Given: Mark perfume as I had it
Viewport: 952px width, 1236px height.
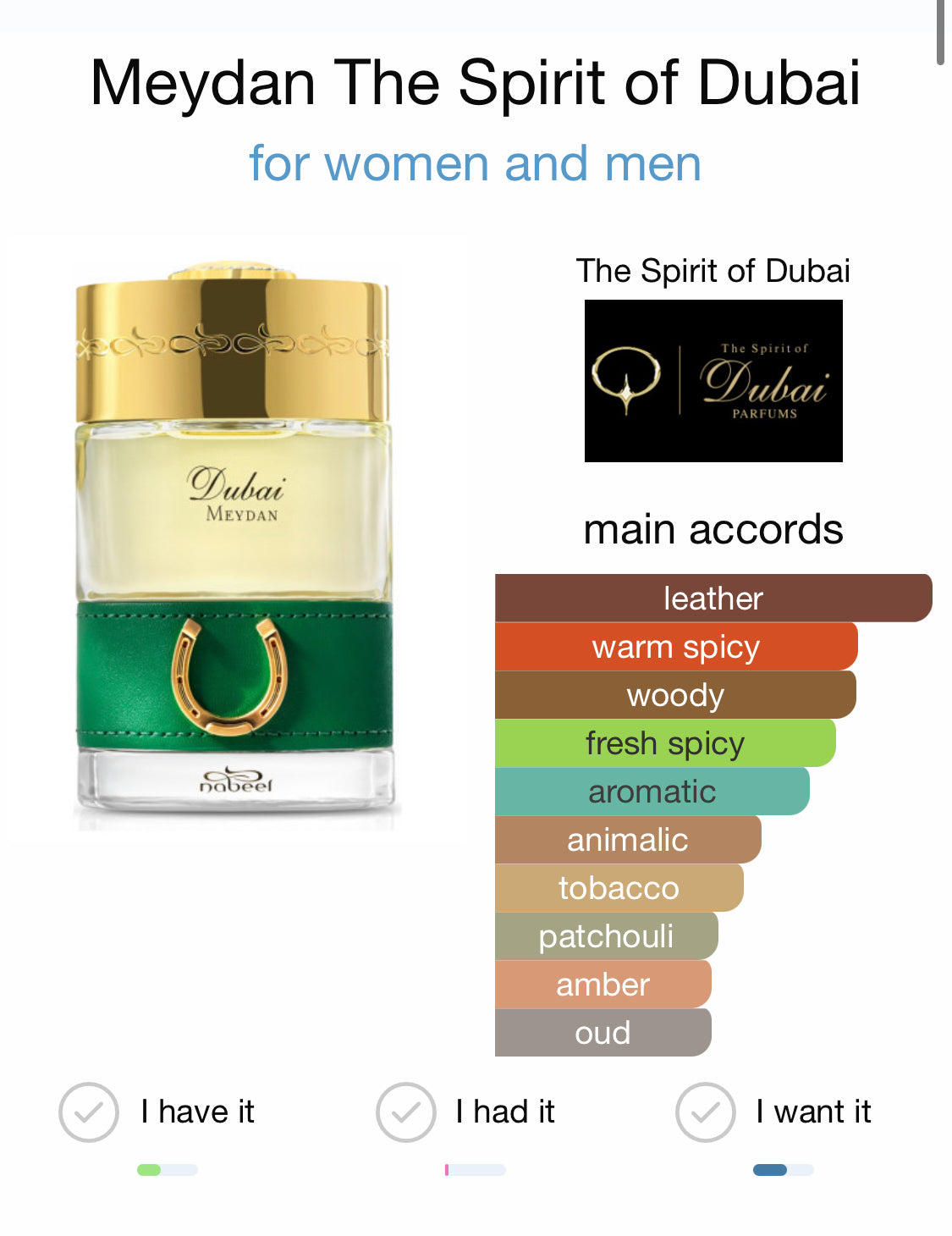Looking at the screenshot, I should (x=406, y=1112).
